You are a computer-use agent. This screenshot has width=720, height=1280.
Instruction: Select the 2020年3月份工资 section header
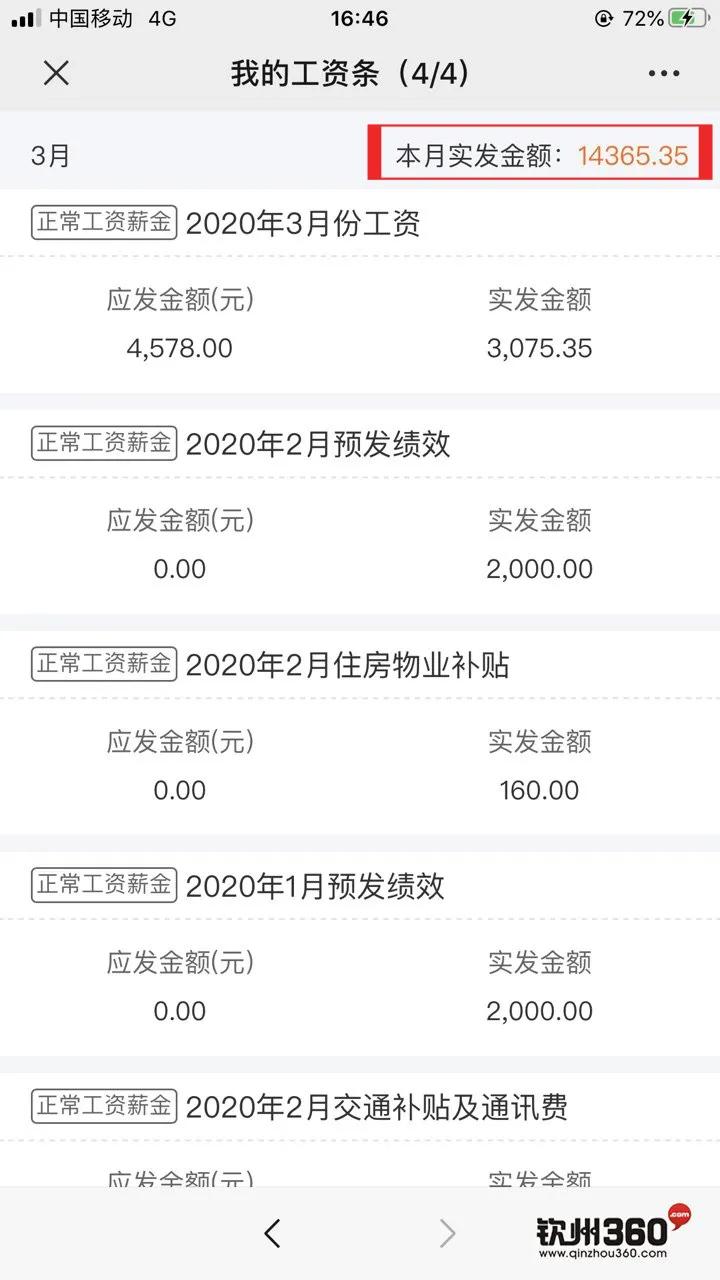[x=306, y=222]
